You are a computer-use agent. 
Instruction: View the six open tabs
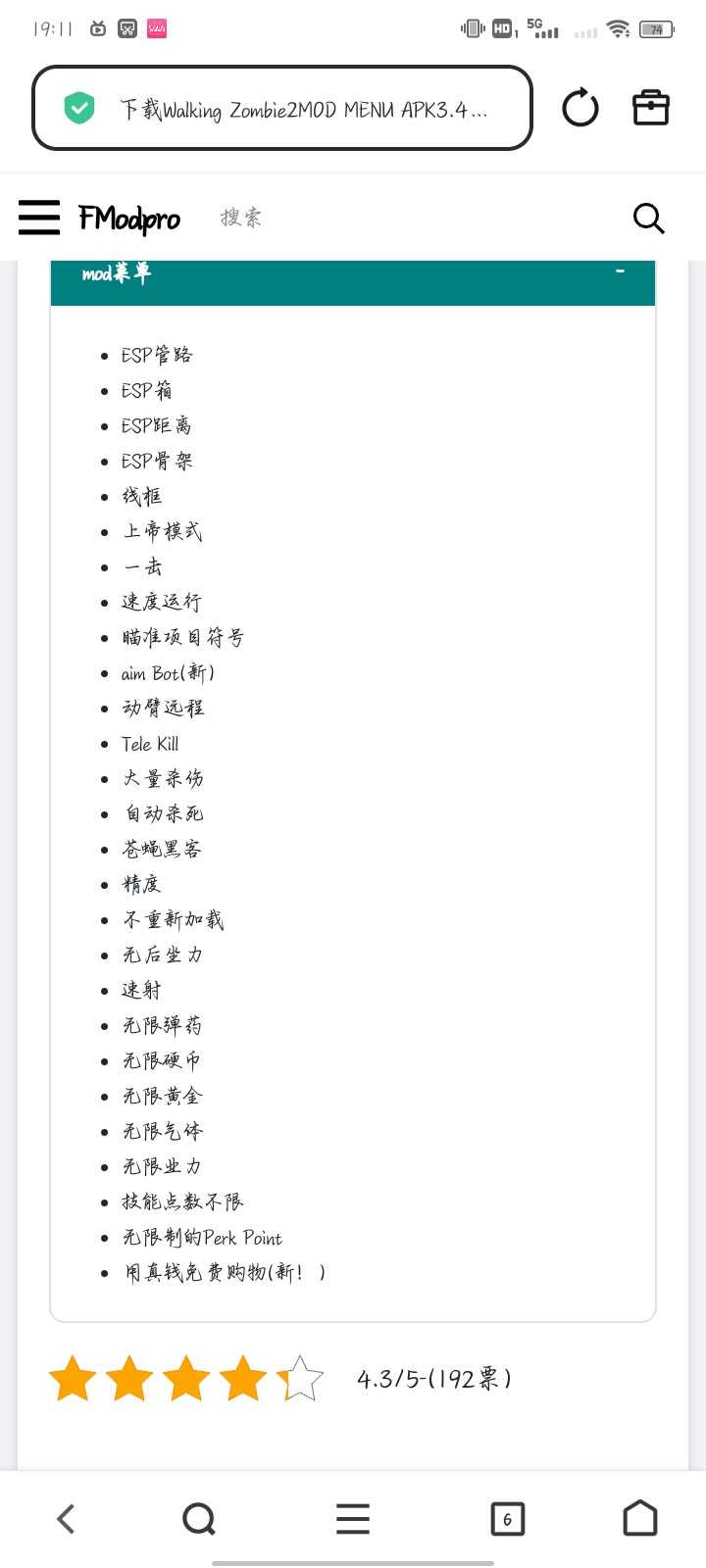coord(507,1519)
